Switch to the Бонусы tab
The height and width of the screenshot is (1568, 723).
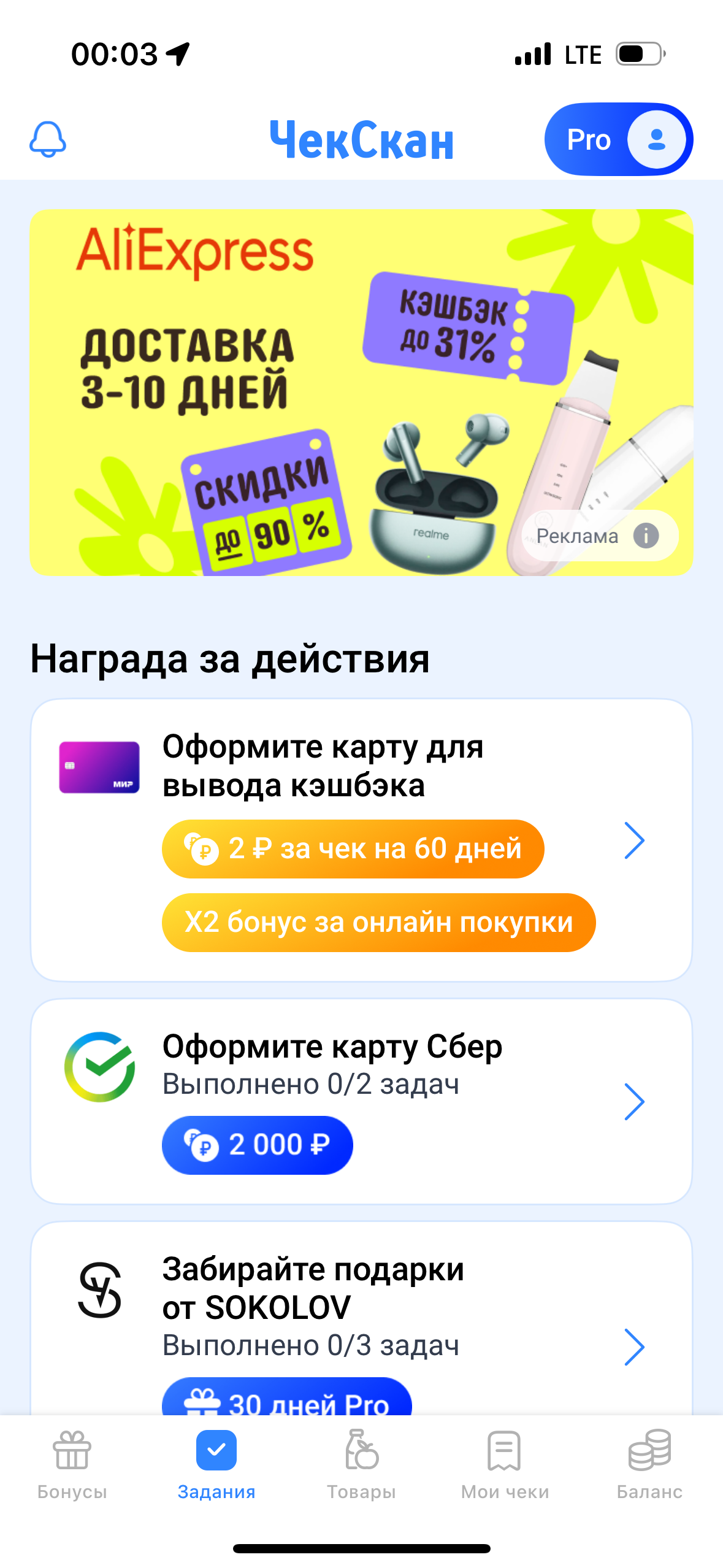coord(72,1465)
